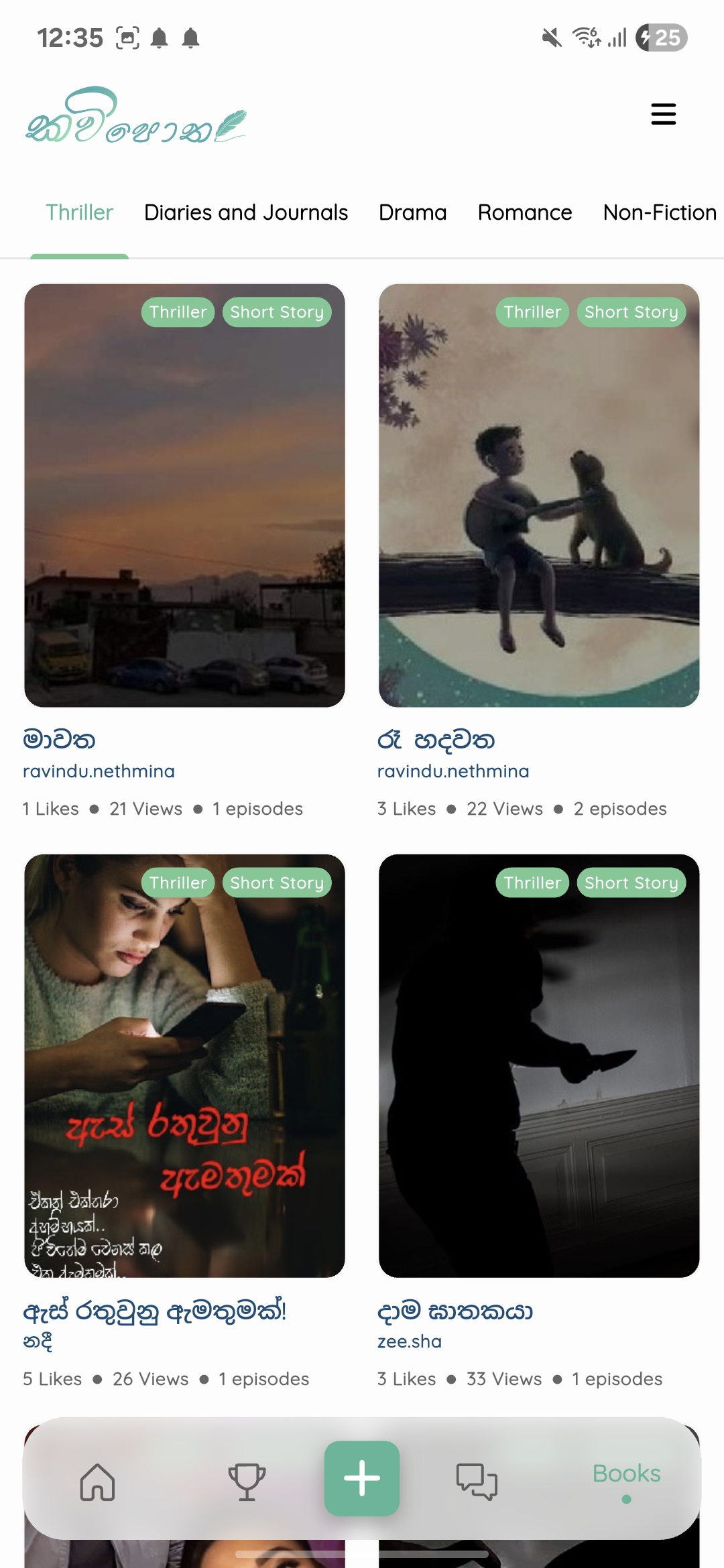This screenshot has height=1568, width=724.
Task: Switch to the Non-Fiction tab
Action: tap(660, 212)
